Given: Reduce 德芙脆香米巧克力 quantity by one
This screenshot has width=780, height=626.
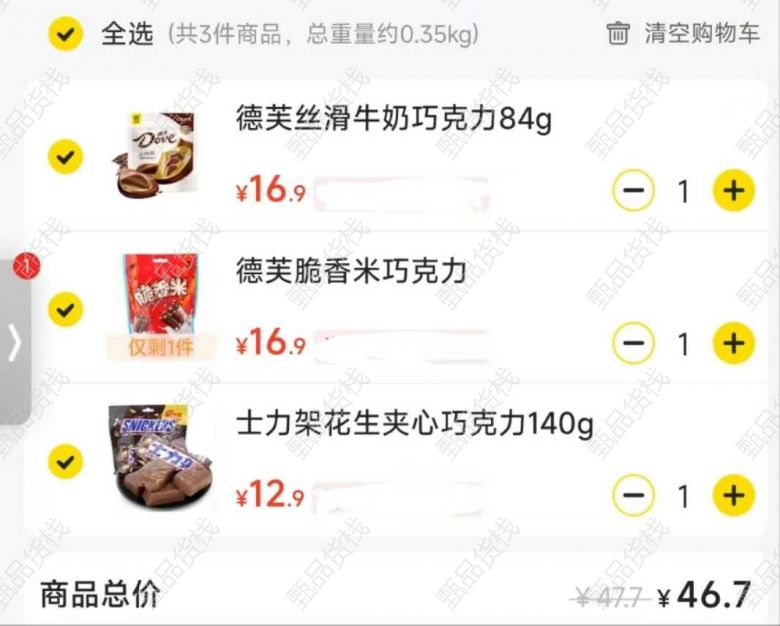Looking at the screenshot, I should click(633, 344).
